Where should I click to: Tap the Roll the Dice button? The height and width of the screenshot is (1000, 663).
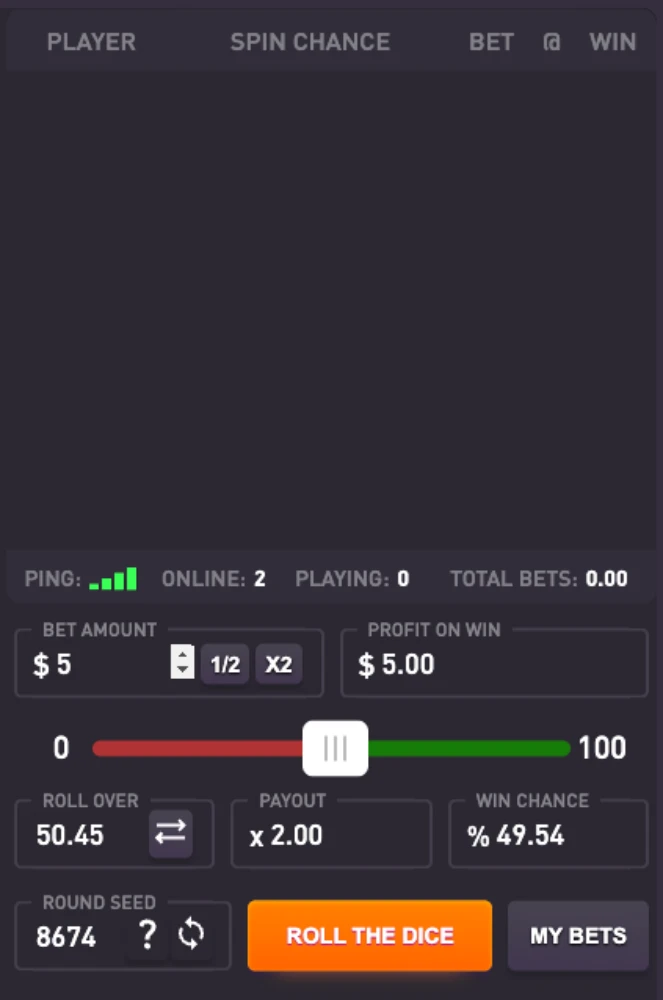click(x=369, y=935)
